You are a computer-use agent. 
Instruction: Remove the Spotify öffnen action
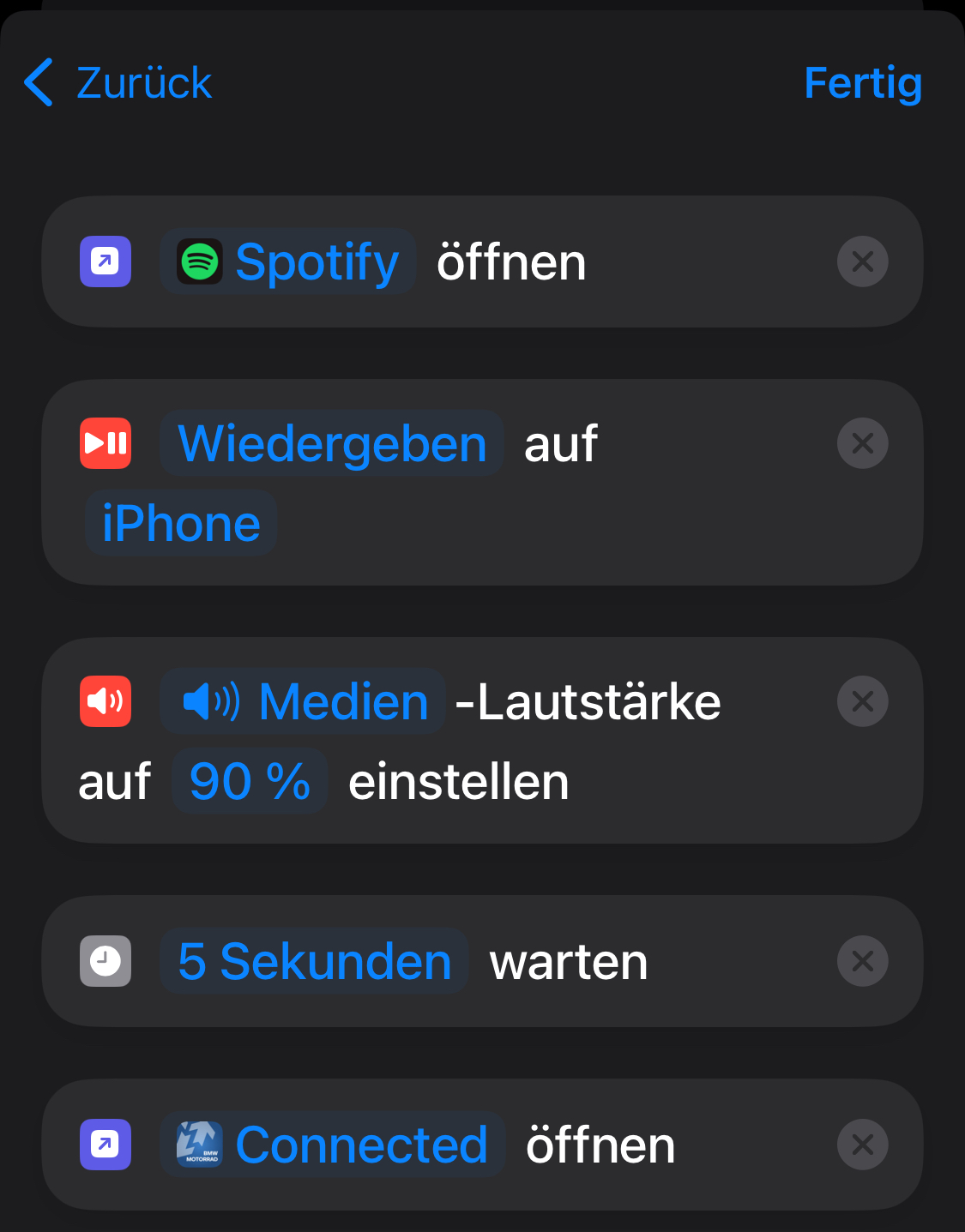tap(862, 261)
